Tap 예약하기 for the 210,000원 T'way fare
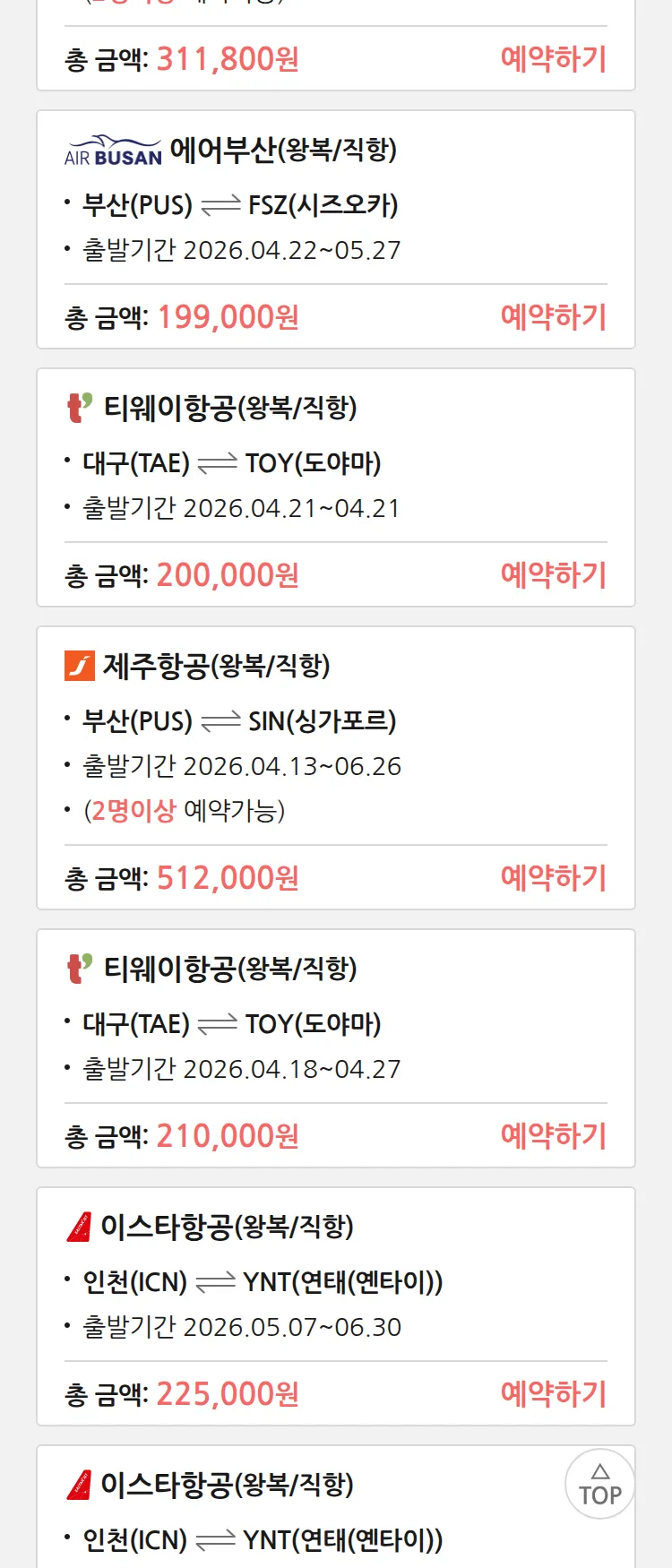672x1568 pixels. (x=553, y=1135)
